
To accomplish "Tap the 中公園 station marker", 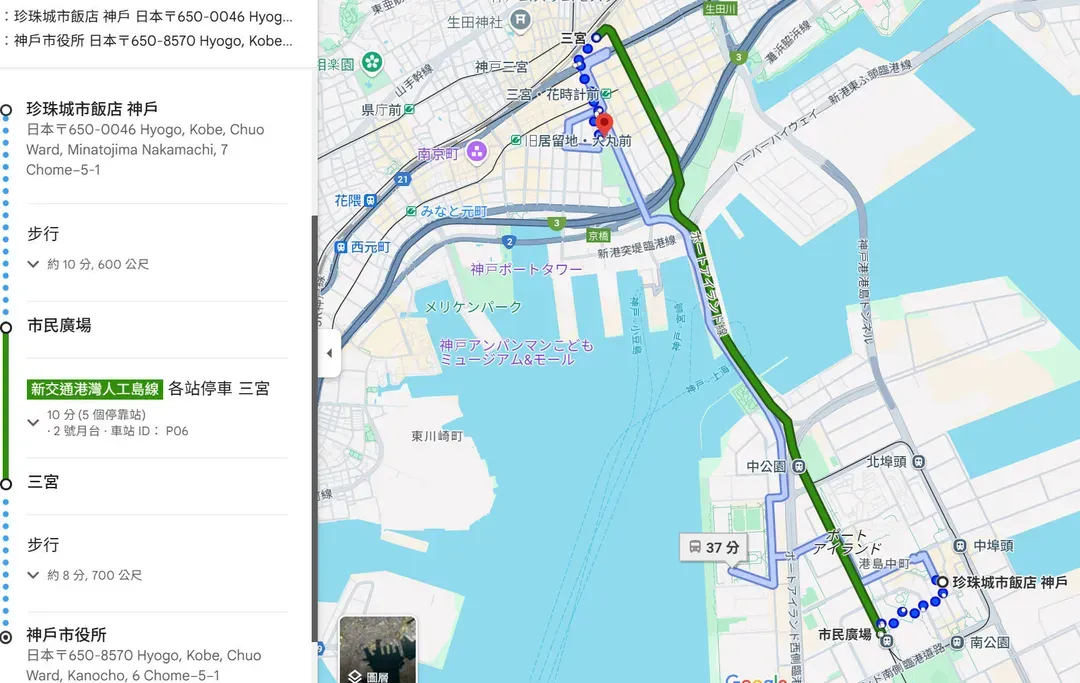I will [799, 466].
